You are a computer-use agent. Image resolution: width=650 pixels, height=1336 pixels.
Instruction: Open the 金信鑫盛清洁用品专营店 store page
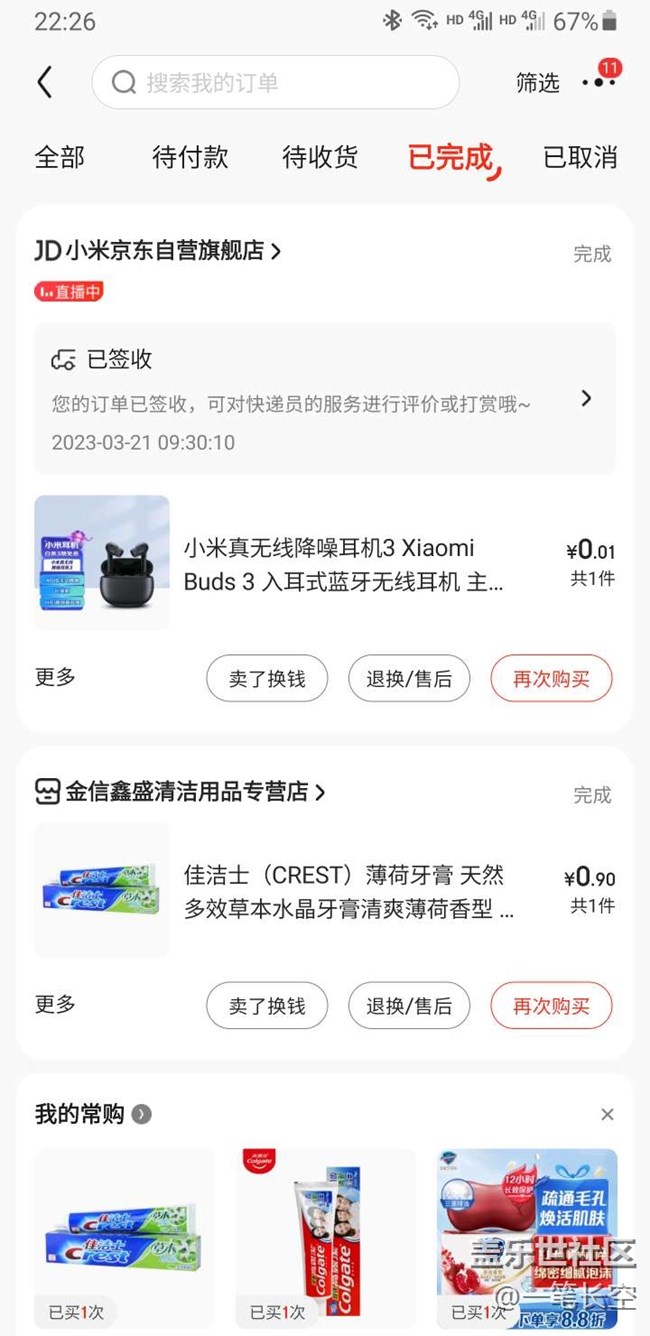click(187, 792)
